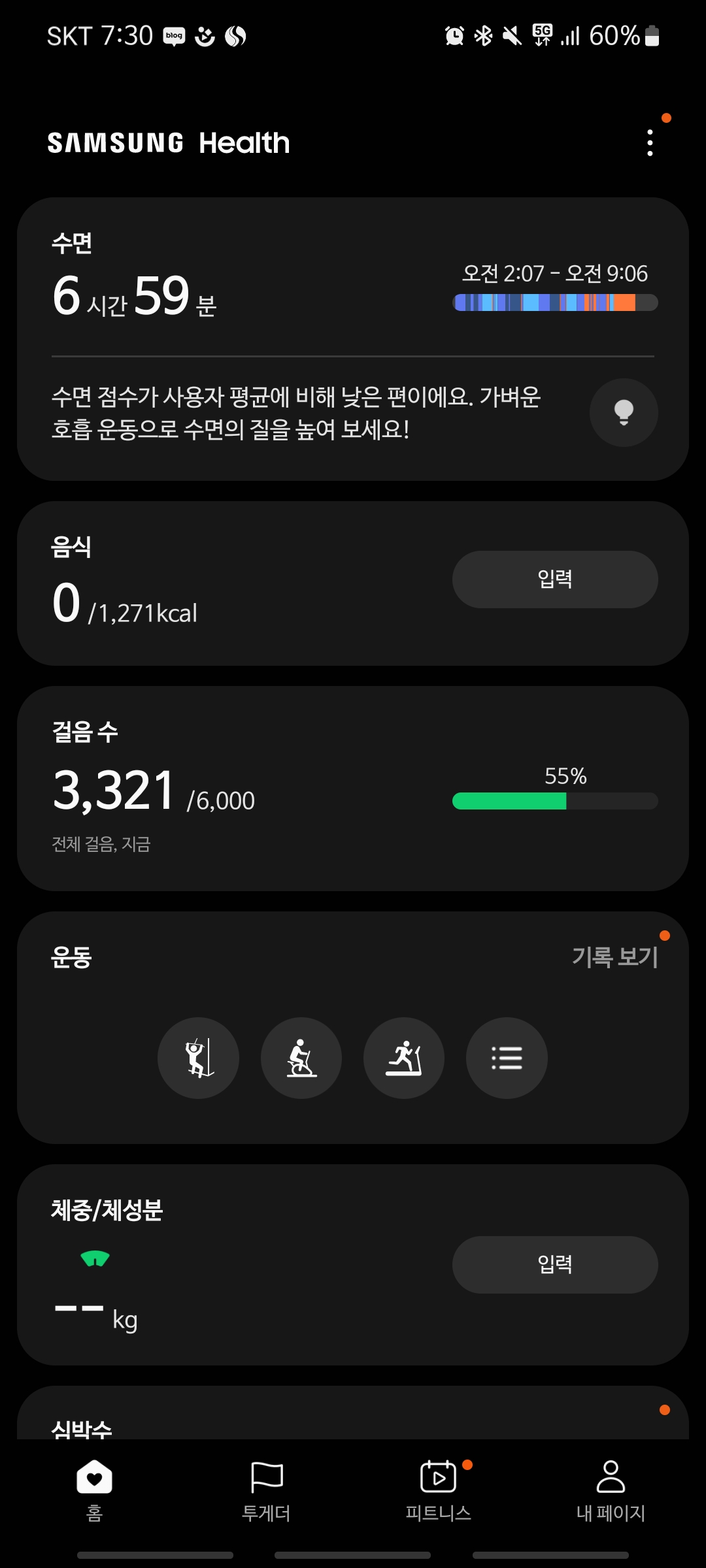
Task: Open the 내 페이지 tab
Action: (611, 1486)
